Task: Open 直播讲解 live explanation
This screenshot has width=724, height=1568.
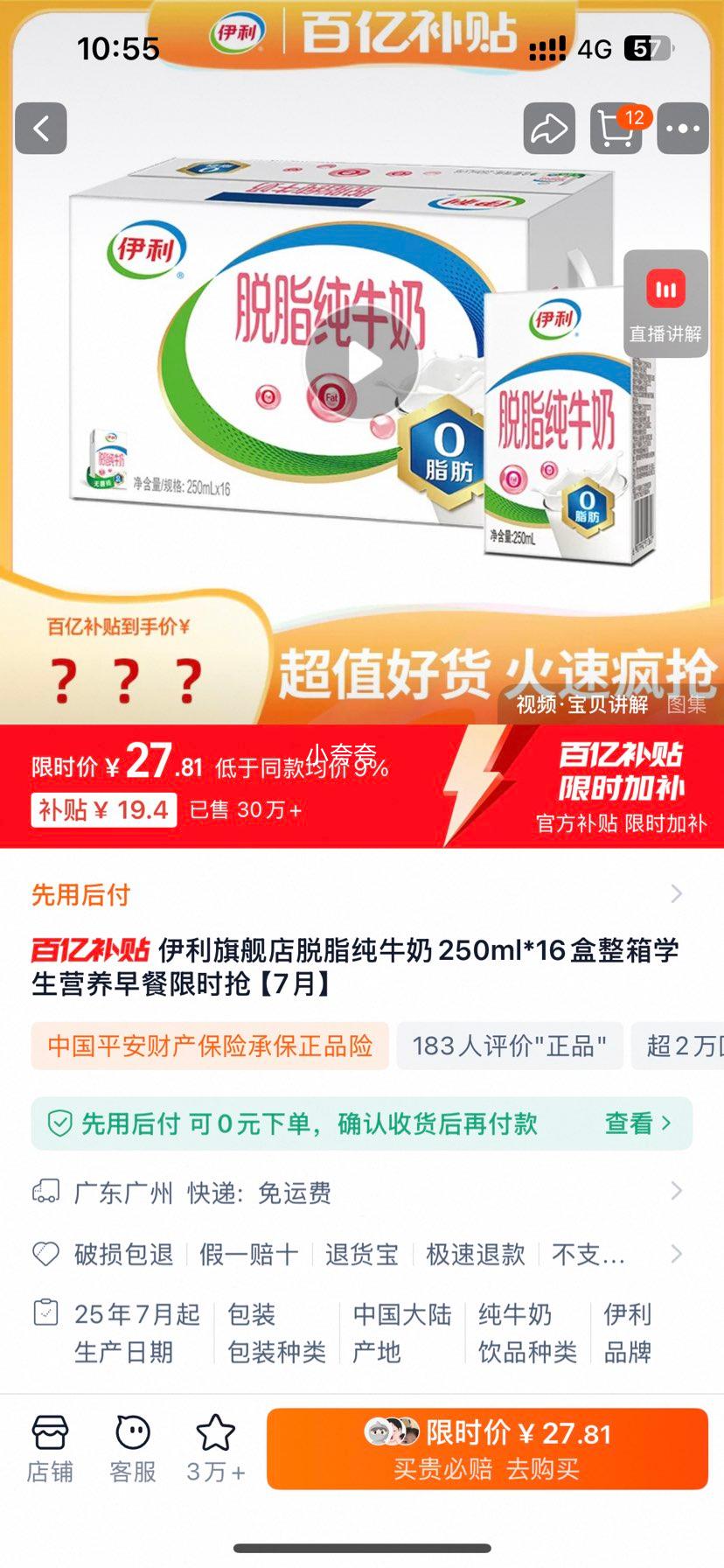Action: (x=665, y=304)
